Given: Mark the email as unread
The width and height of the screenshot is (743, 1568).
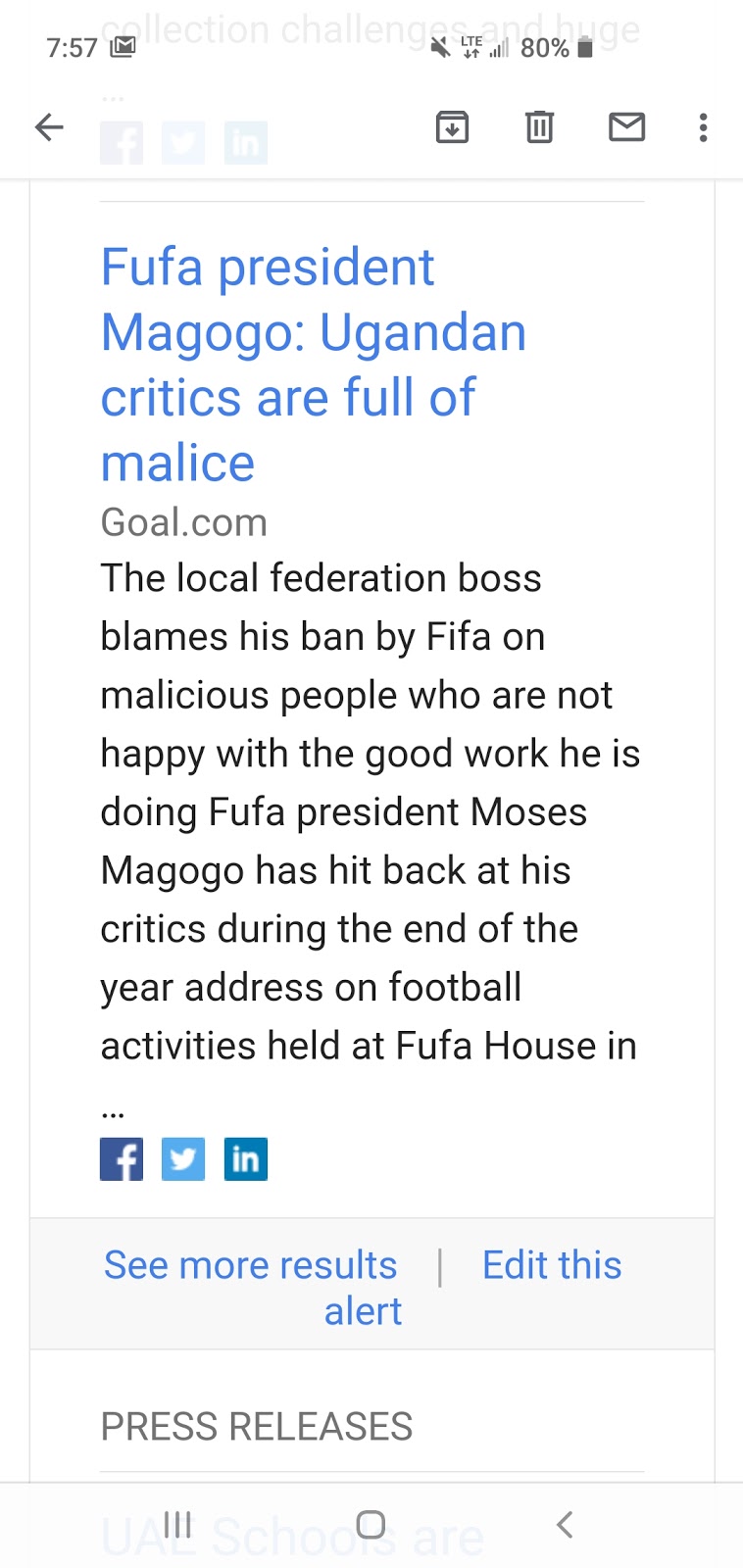Looking at the screenshot, I should [x=626, y=127].
